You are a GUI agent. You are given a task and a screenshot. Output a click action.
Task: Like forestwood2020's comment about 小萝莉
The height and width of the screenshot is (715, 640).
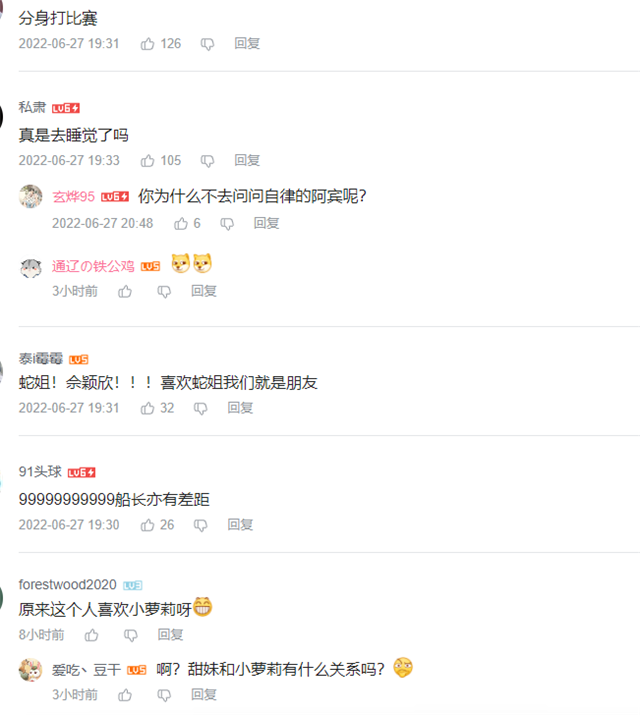pyautogui.click(x=92, y=635)
